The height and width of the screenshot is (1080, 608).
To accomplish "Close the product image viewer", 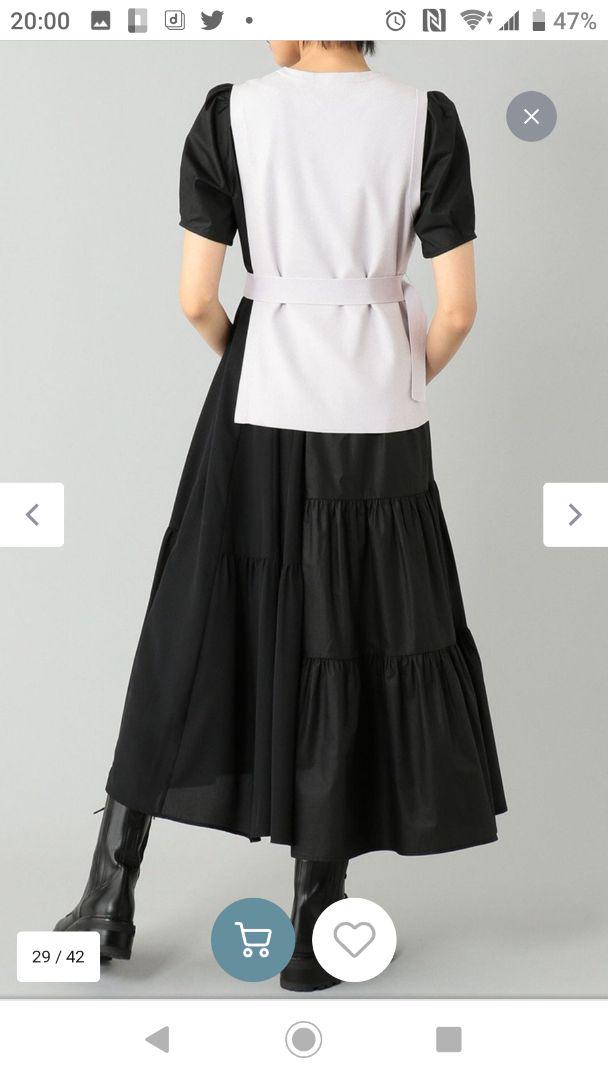I will point(531,116).
